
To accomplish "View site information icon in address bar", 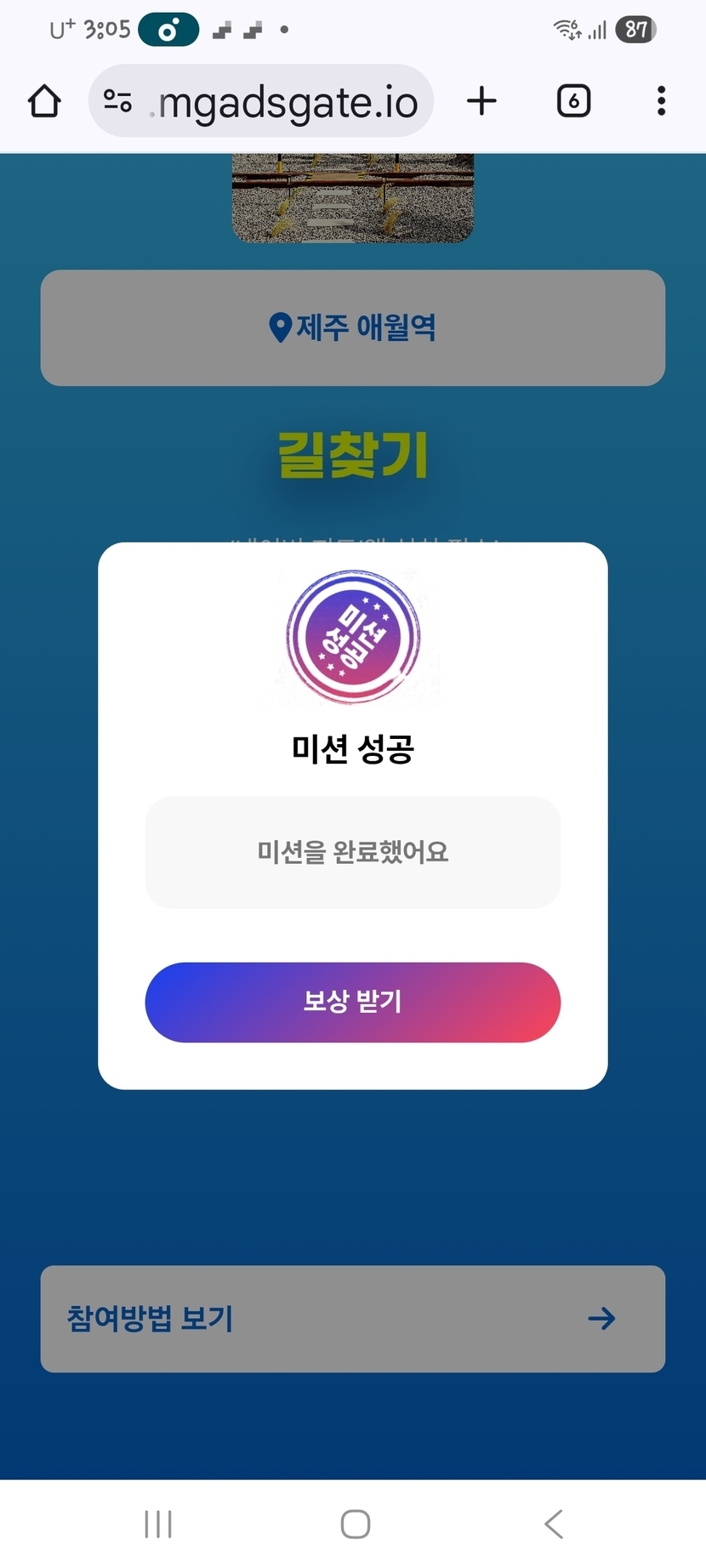I will [117, 102].
